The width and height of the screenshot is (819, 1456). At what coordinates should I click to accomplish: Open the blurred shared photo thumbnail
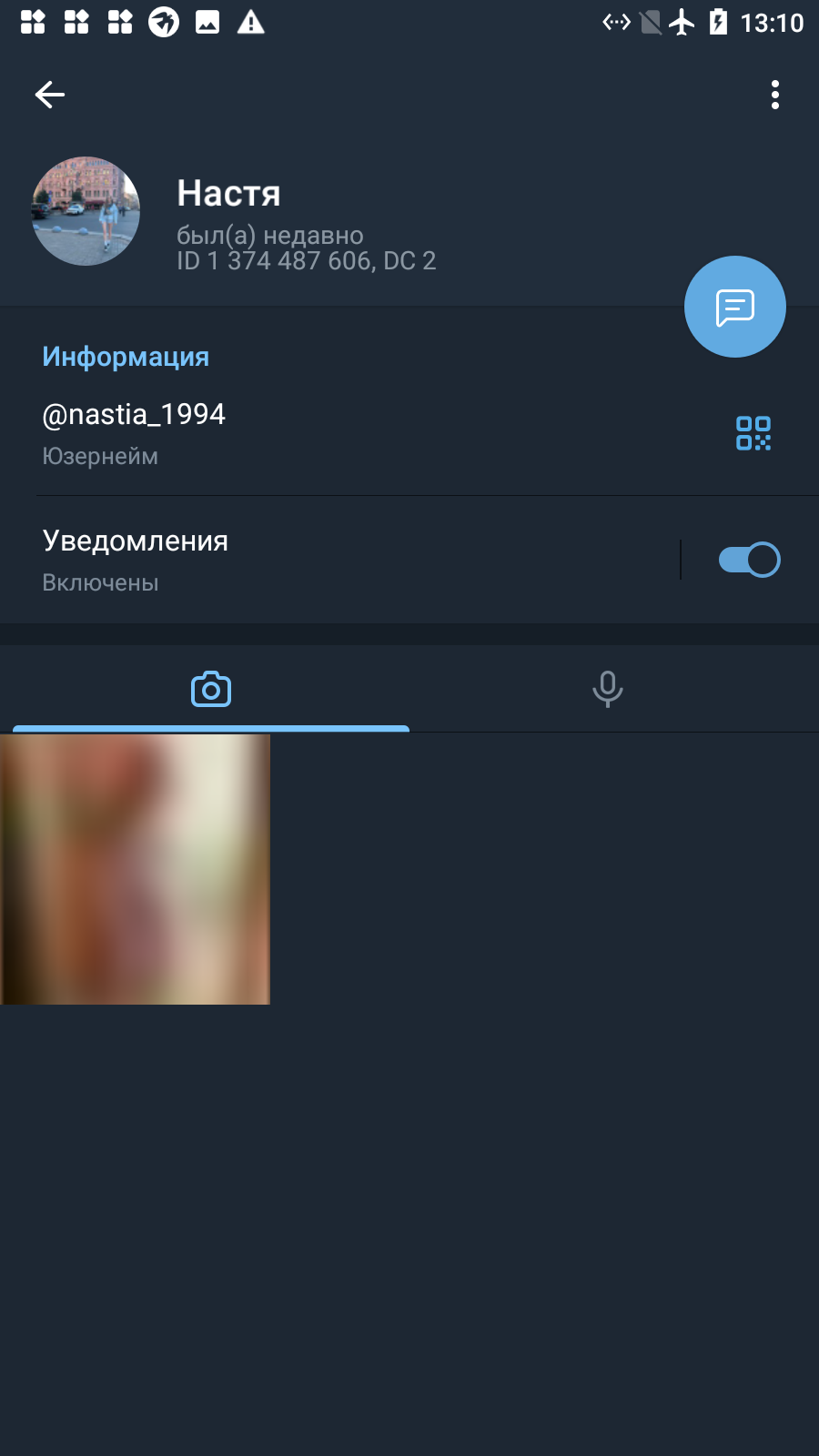(x=135, y=869)
